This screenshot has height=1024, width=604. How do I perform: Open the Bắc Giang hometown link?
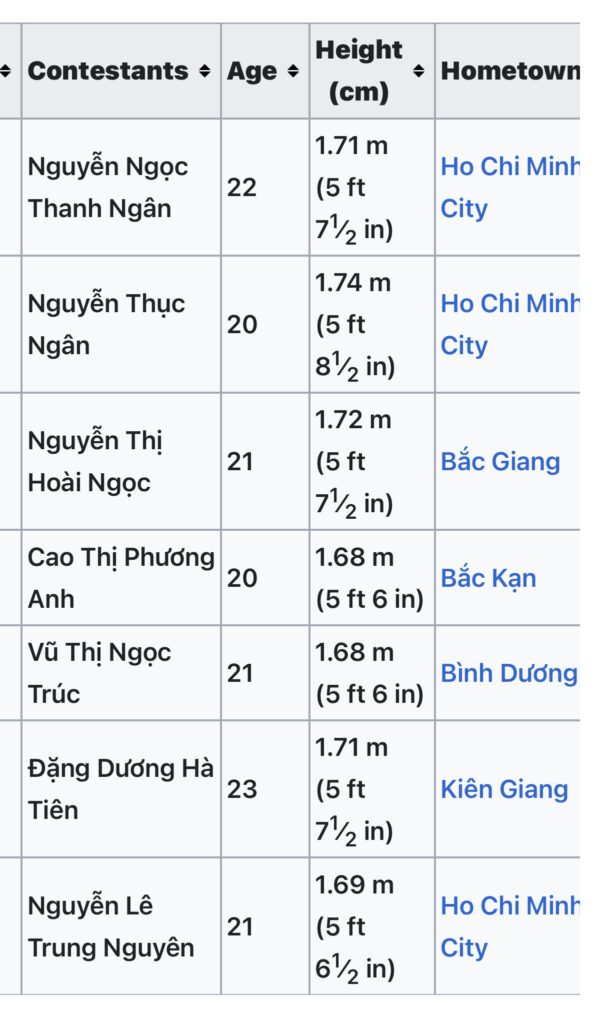pyautogui.click(x=500, y=462)
